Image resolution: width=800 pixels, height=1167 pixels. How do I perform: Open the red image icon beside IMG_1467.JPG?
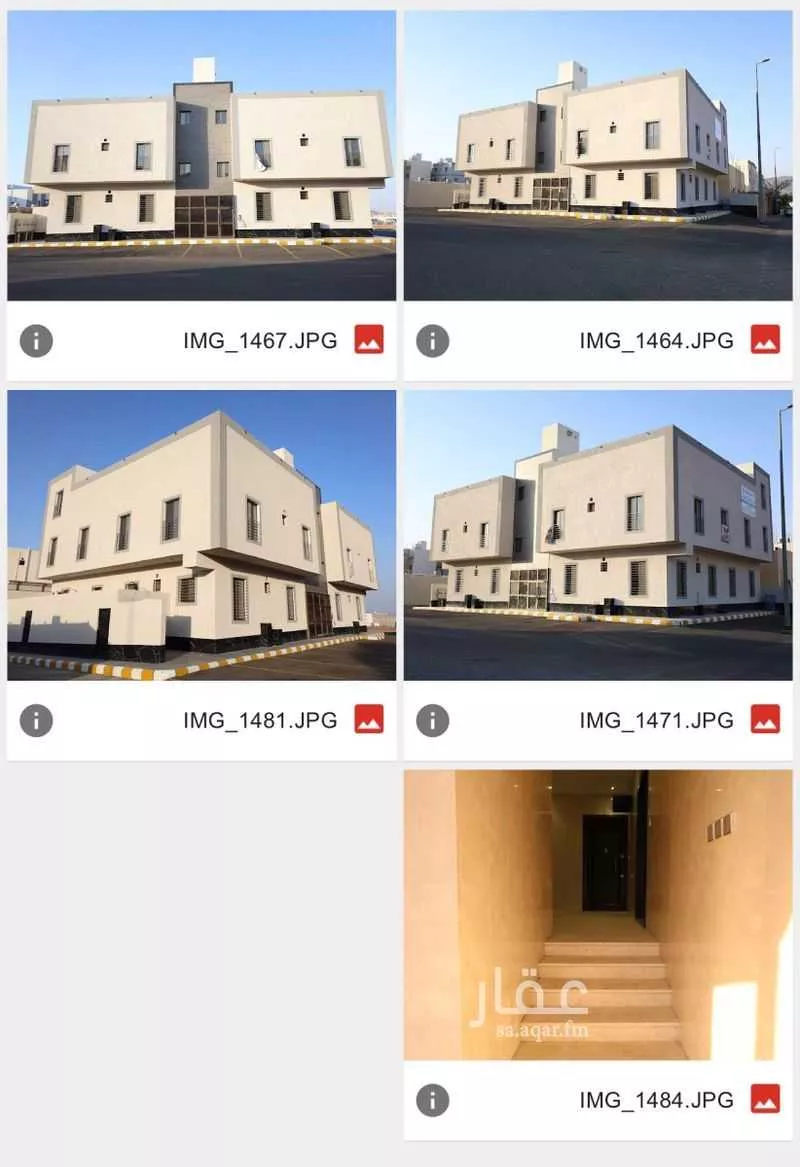click(370, 340)
